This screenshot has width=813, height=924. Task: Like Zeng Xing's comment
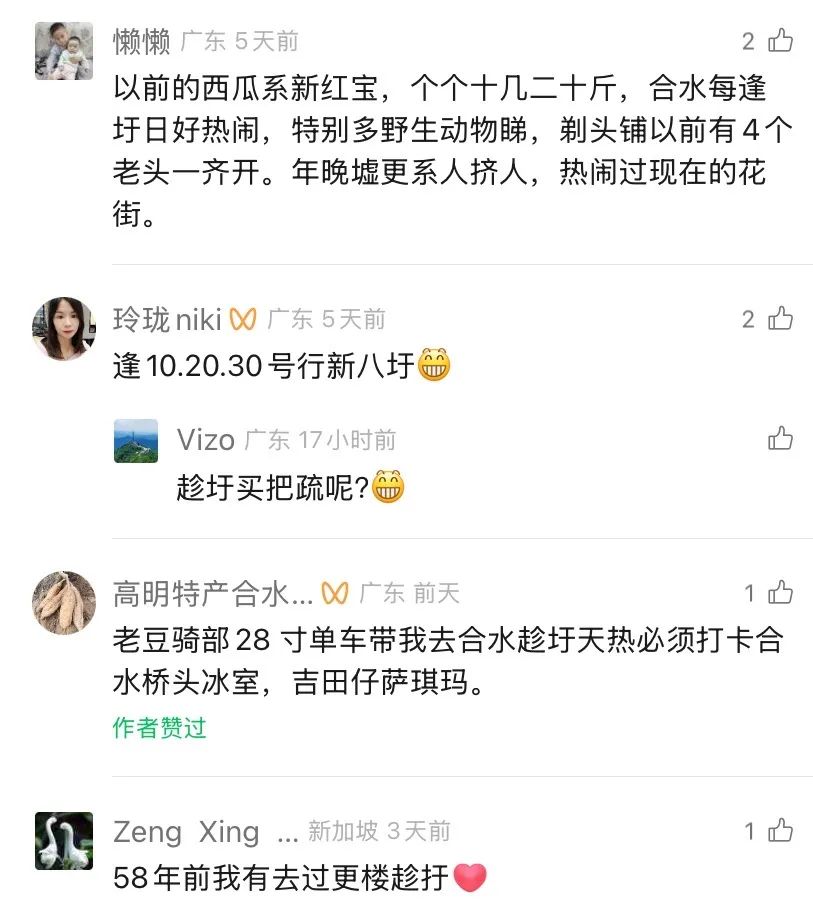780,831
